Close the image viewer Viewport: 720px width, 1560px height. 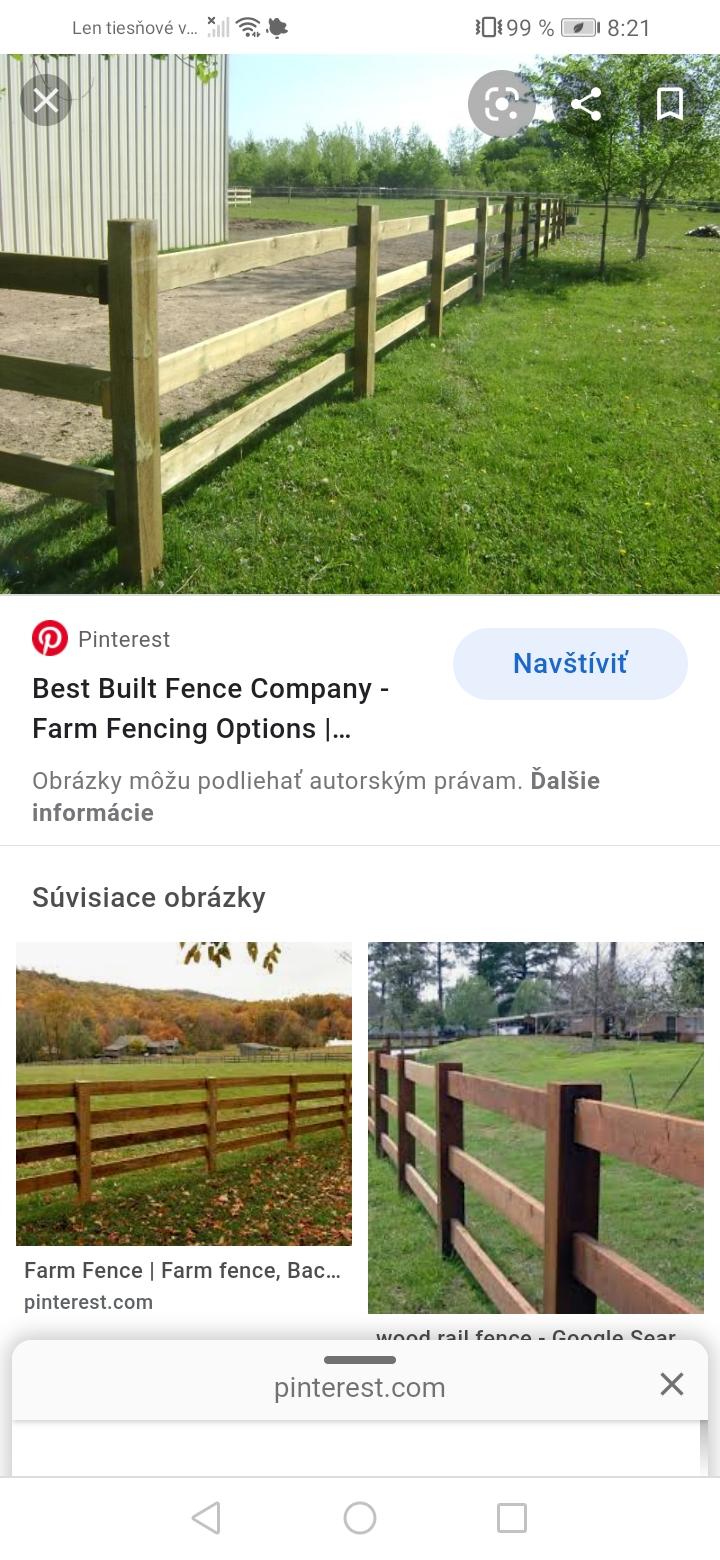coord(46,101)
